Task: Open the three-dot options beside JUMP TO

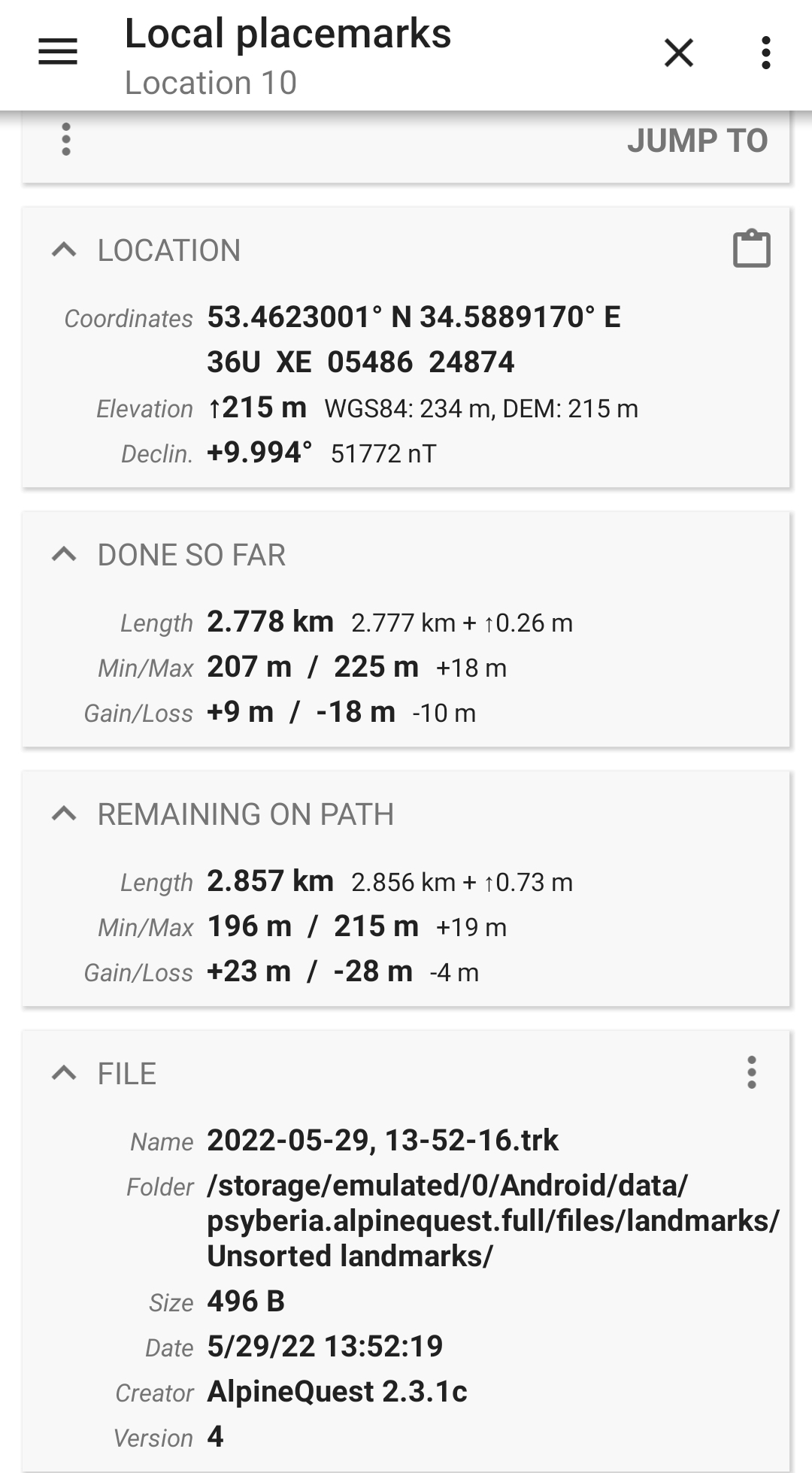Action: tap(66, 140)
